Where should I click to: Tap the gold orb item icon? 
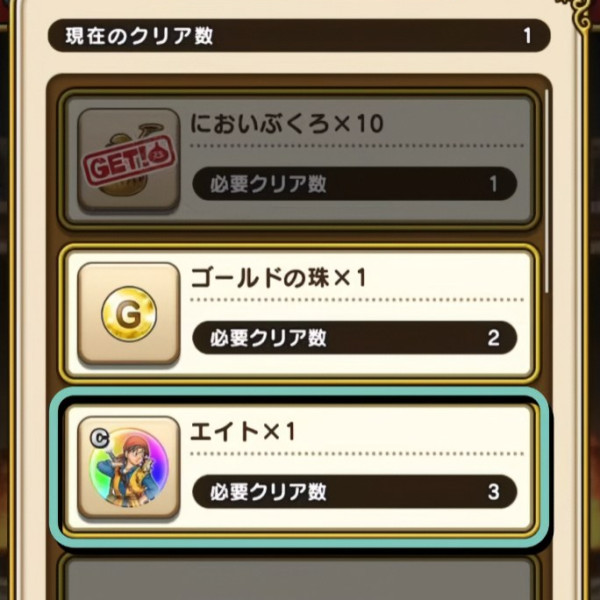[128, 314]
